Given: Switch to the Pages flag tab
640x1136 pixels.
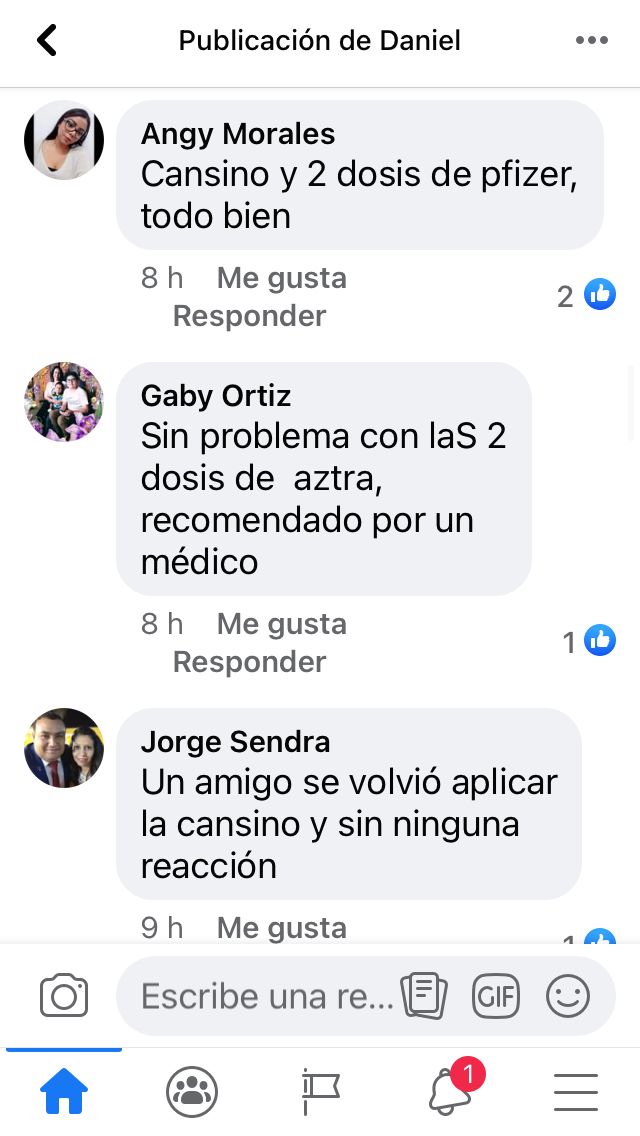Looking at the screenshot, I should click(x=320, y=1092).
